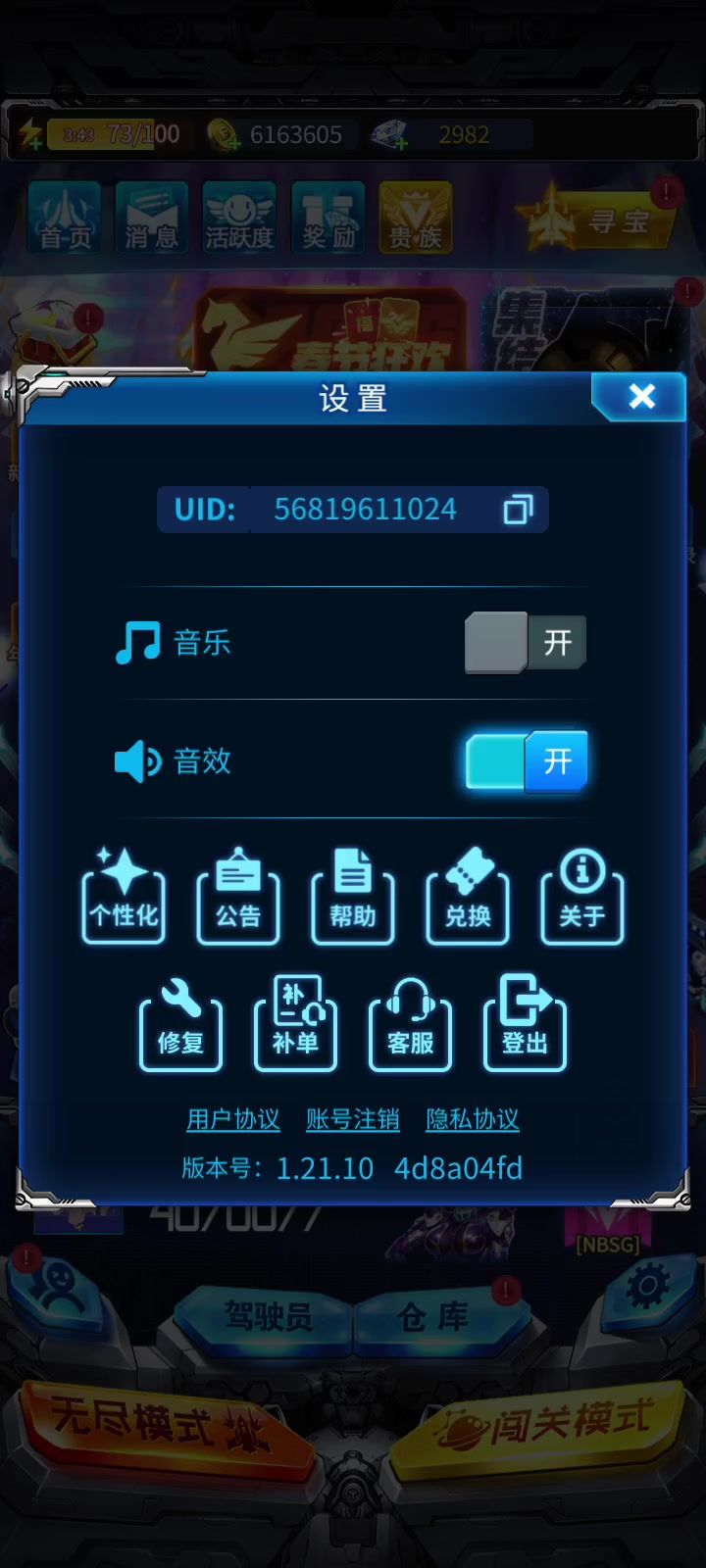706x1568 pixels.
Task: Open the 帮助 help page
Action: coord(353,898)
